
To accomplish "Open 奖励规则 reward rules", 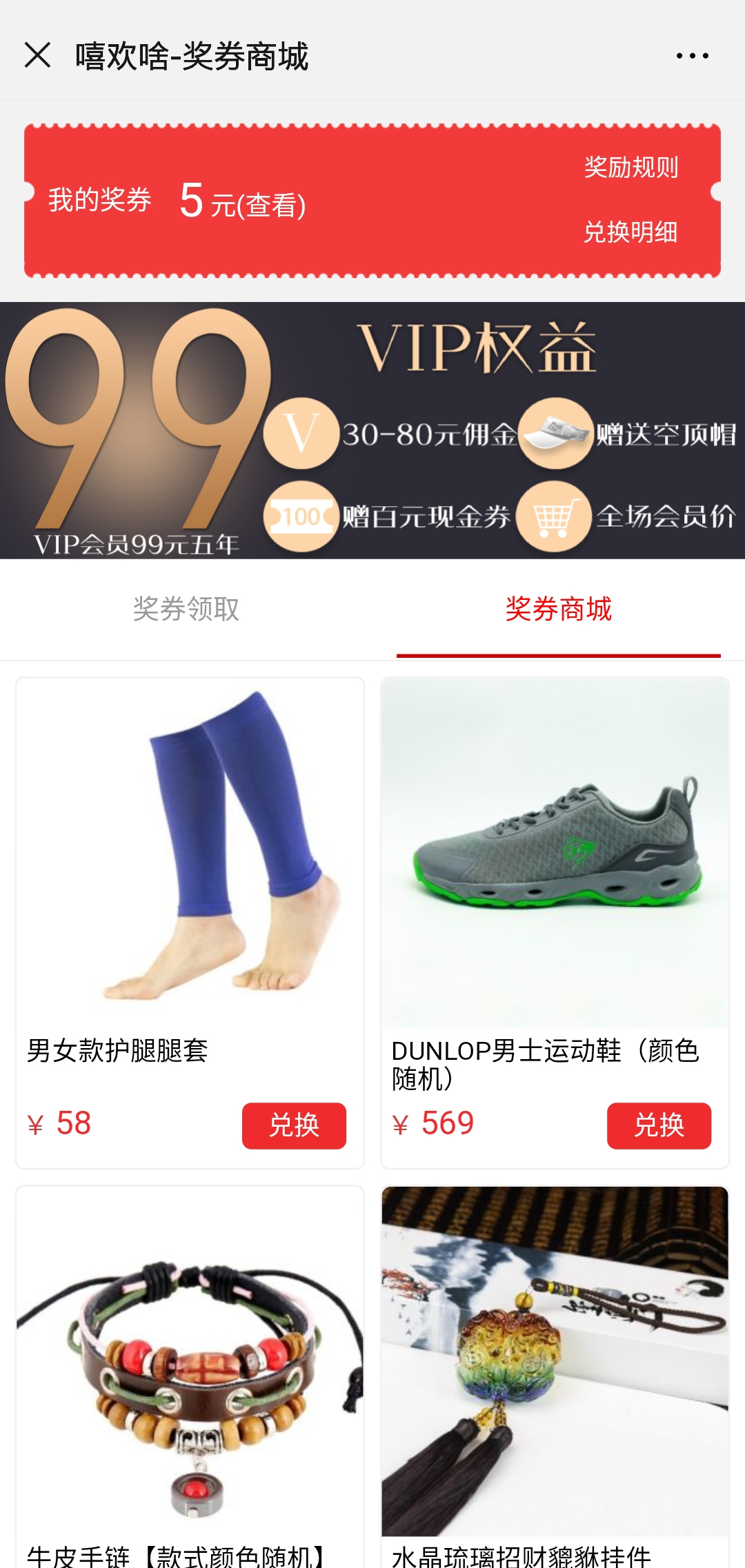I will click(x=630, y=167).
